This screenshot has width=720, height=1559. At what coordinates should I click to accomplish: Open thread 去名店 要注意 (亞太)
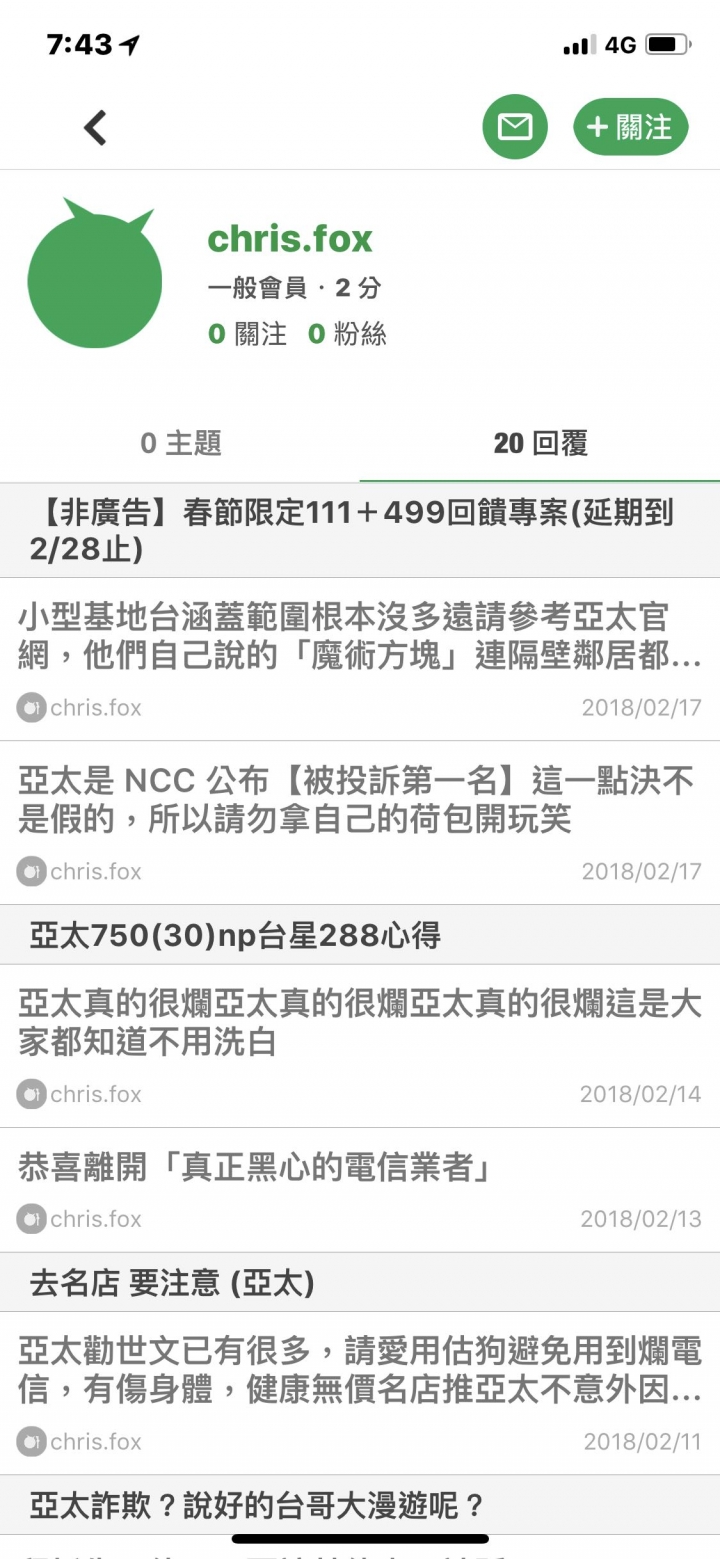pos(360,1282)
